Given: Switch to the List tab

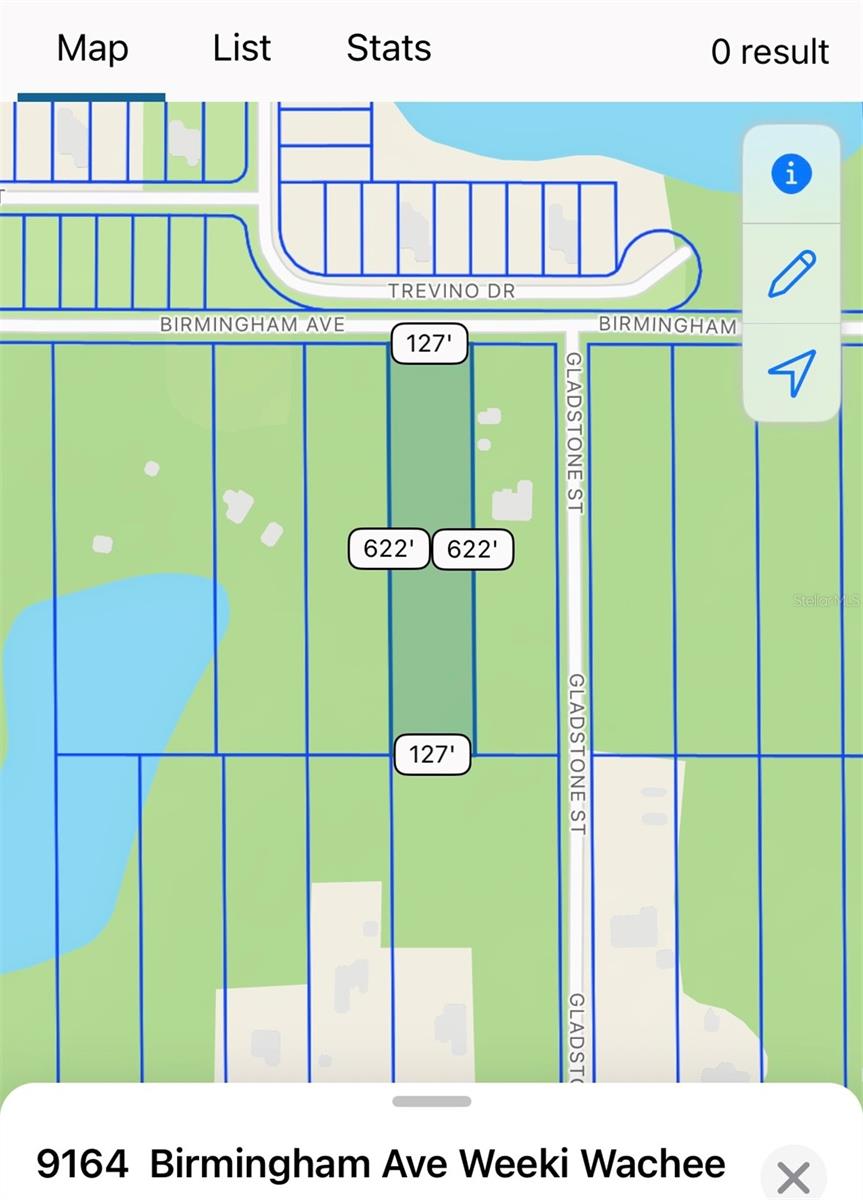Looking at the screenshot, I should pos(240,47).
